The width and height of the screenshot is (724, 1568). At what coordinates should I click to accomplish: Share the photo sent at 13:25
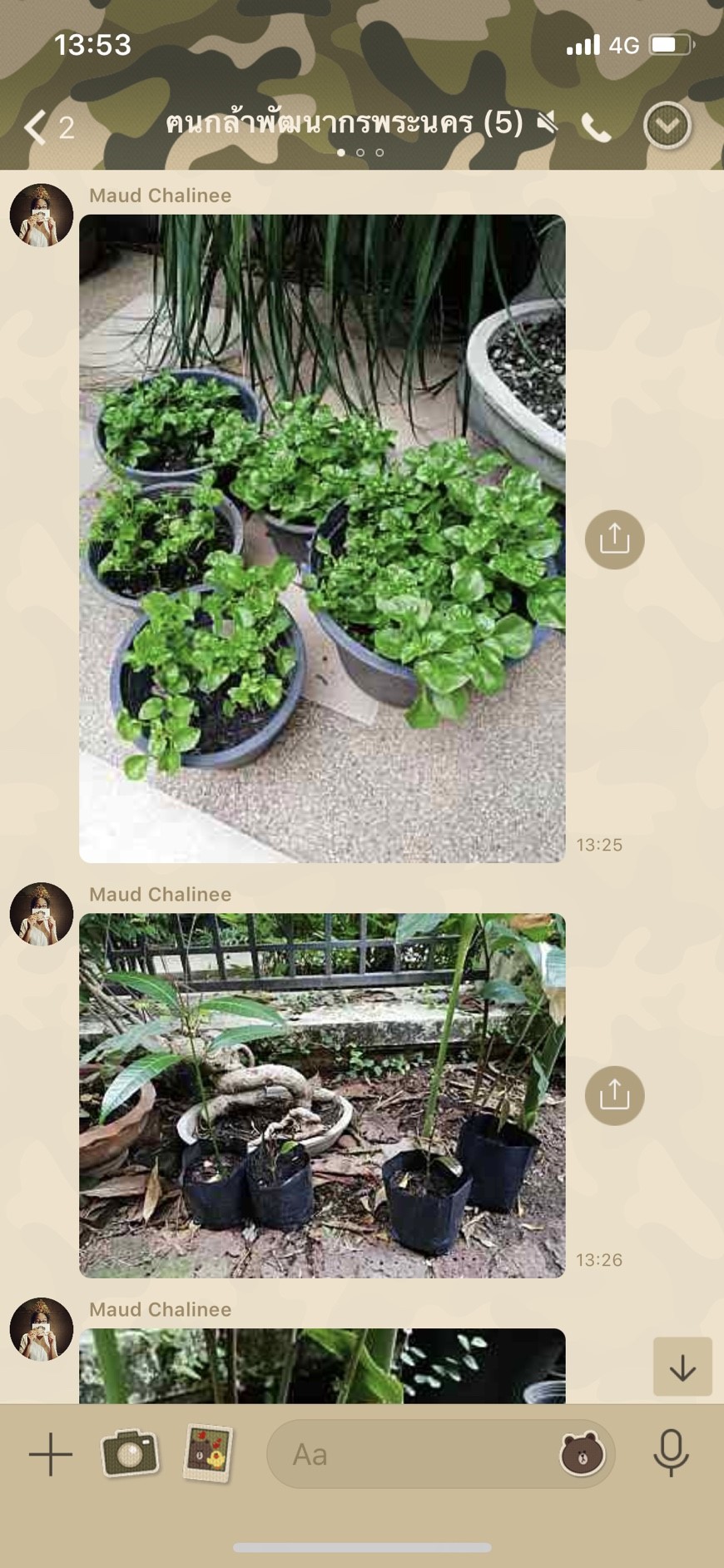pos(614,539)
